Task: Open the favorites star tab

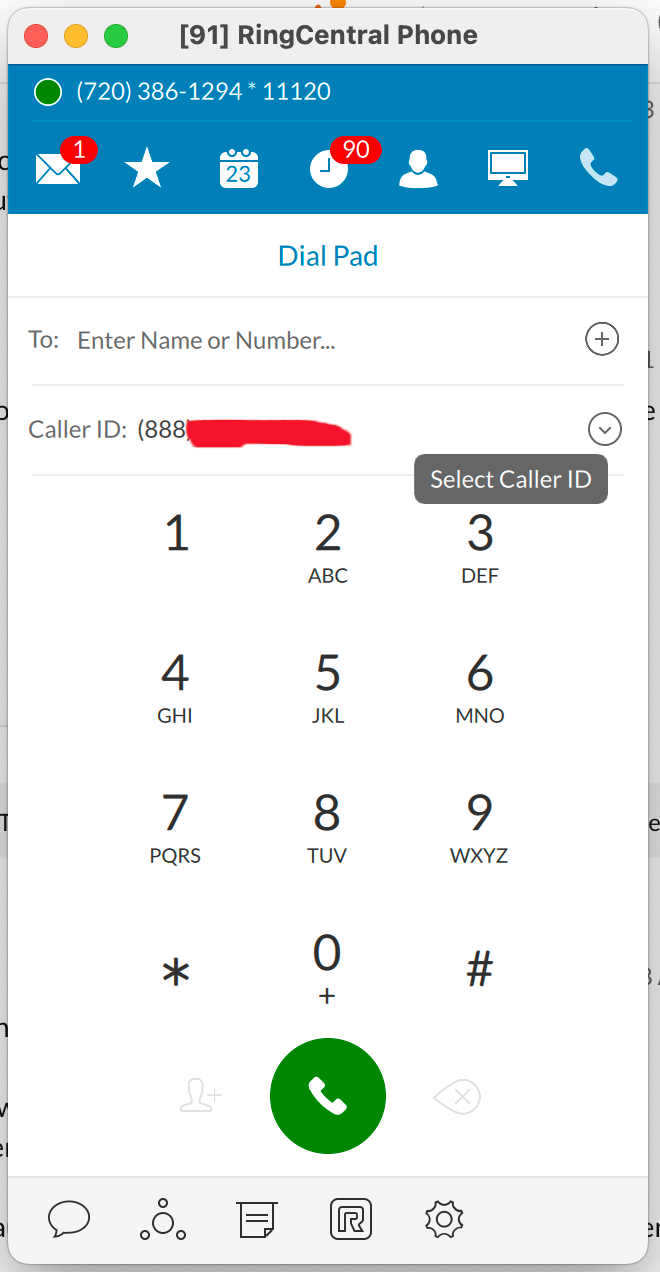Action: [147, 169]
